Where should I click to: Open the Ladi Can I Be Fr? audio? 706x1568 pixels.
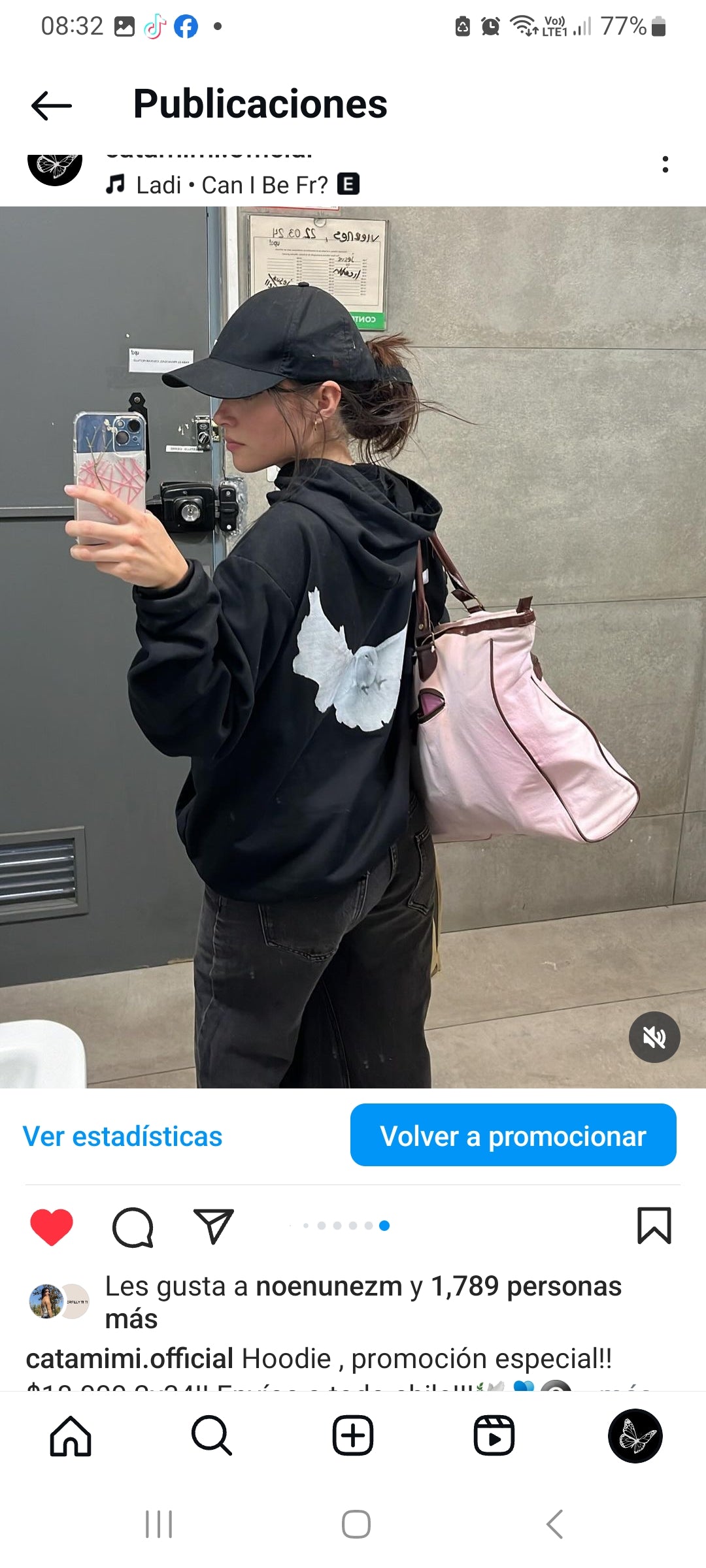232,185
